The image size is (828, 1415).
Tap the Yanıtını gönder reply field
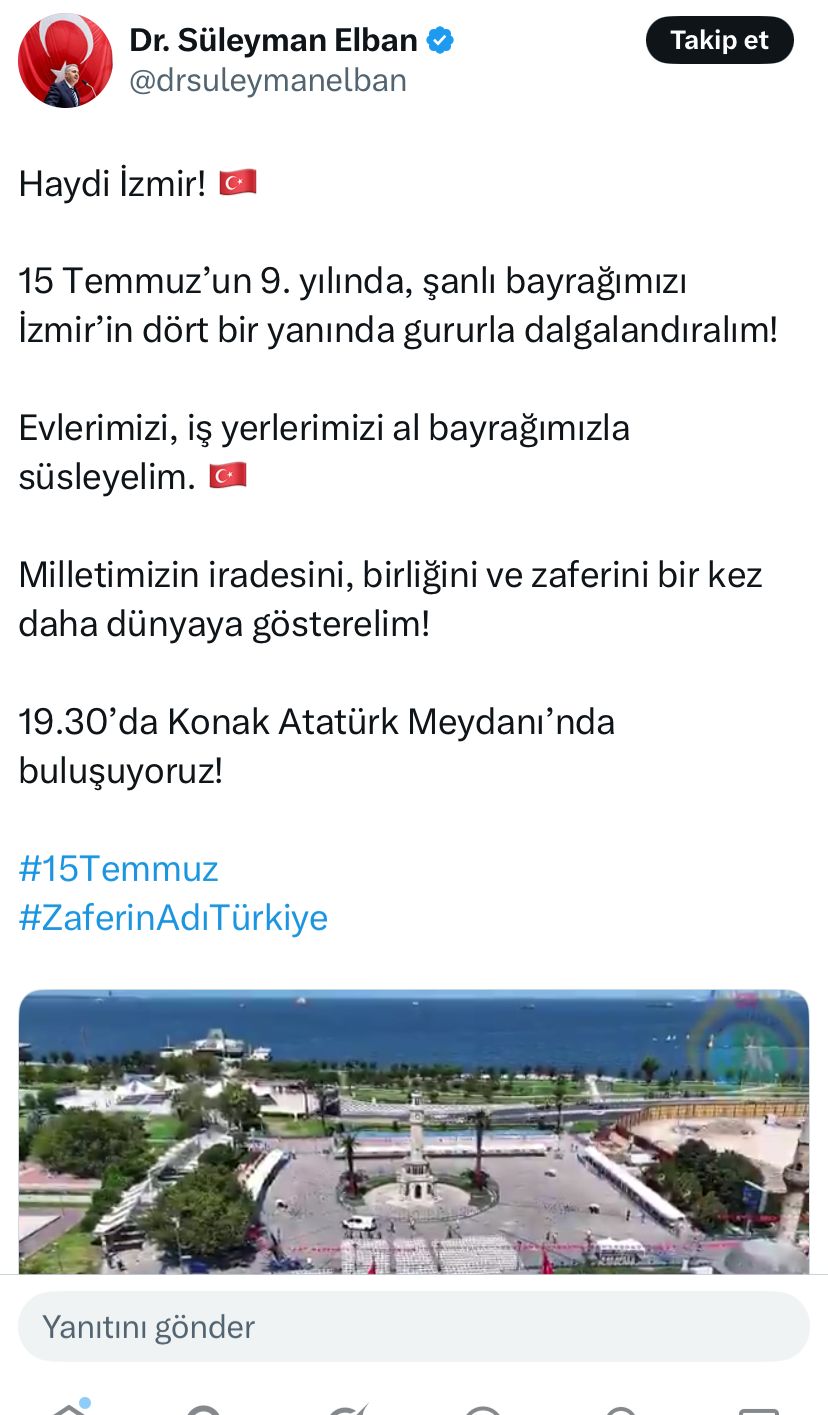[x=413, y=1326]
